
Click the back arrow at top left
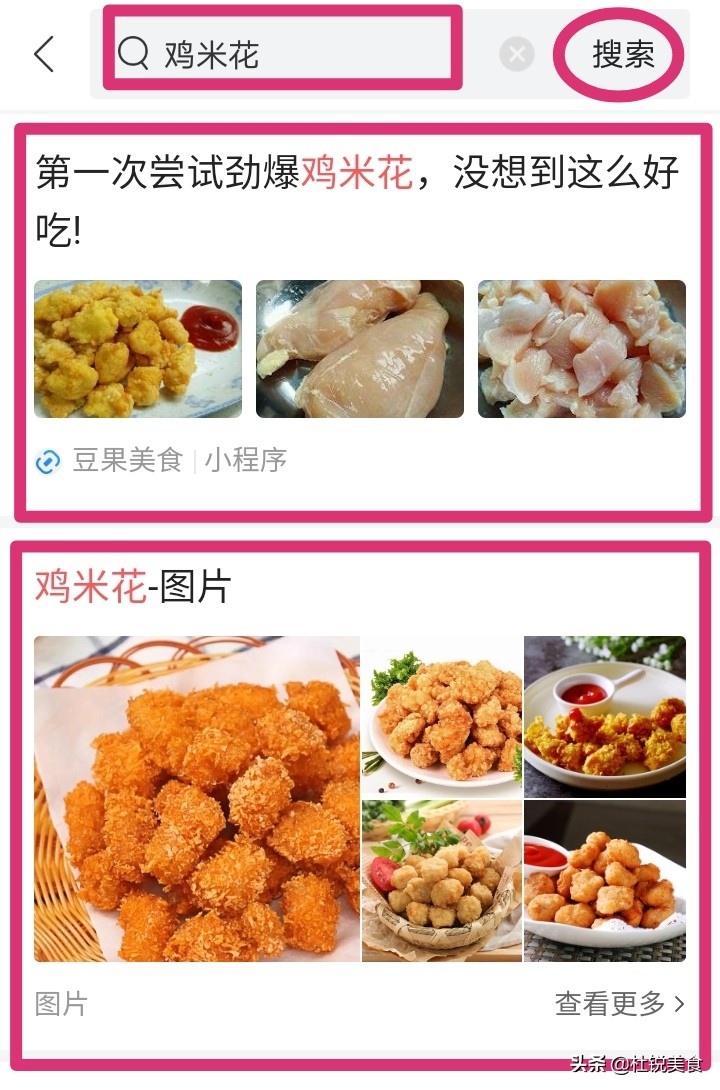(42, 55)
